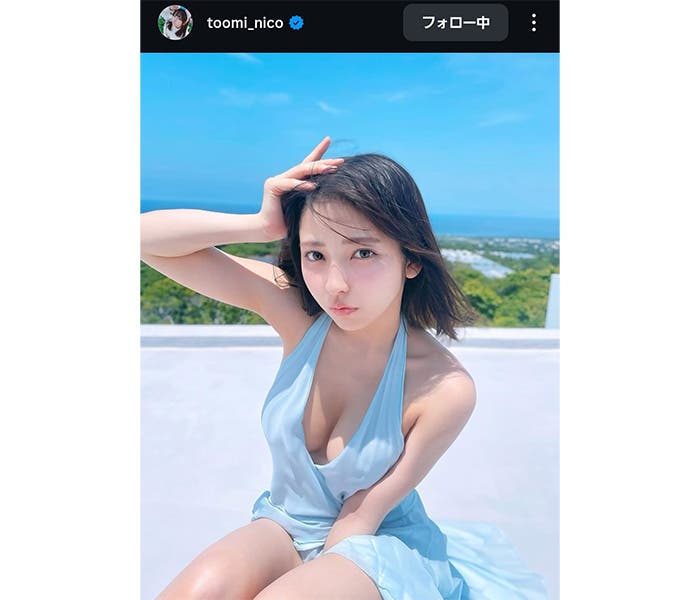Tap the フォロー中 following button

(x=455, y=23)
